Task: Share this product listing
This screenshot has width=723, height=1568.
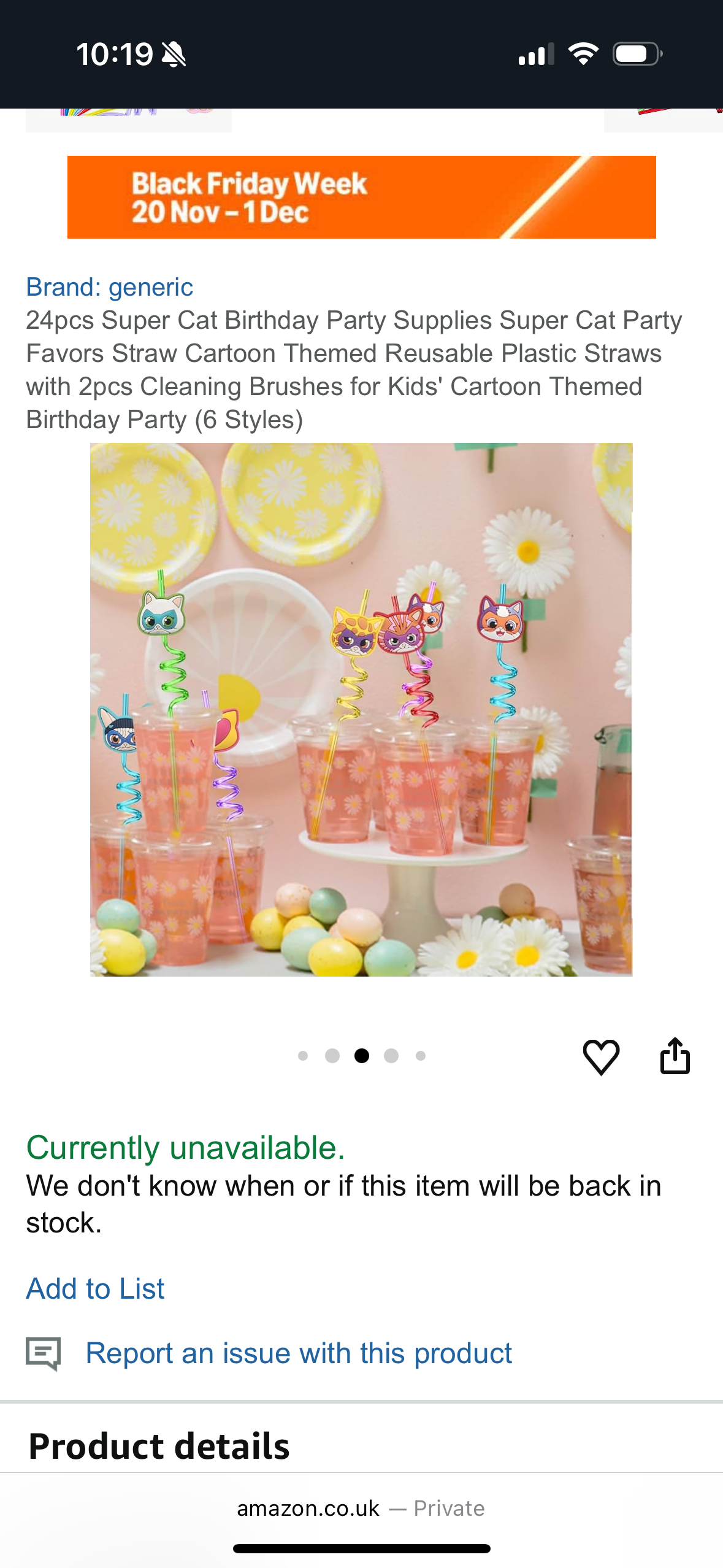Action: pos(675,1056)
